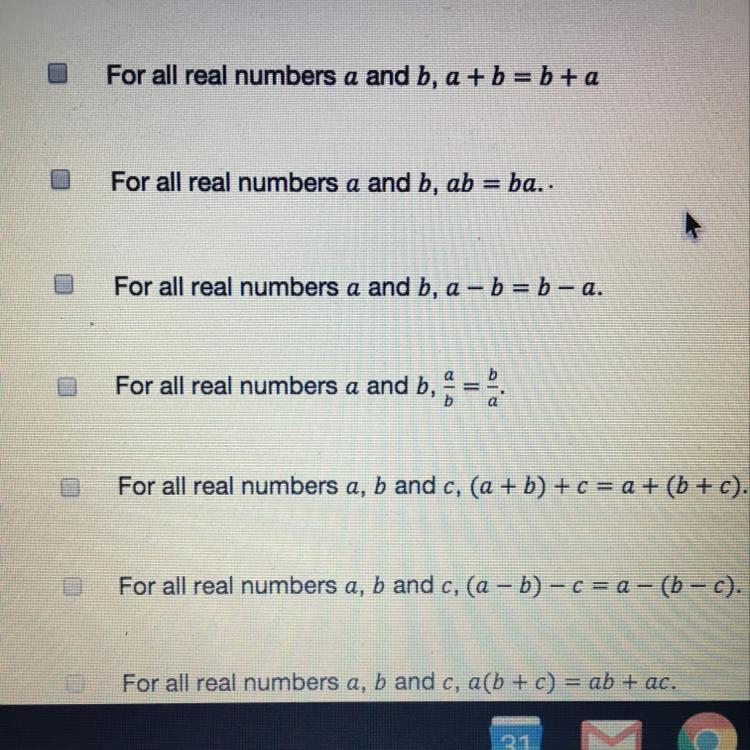Tick the a − b = b − a checkbox
Viewport: 750px width, 750px height.
point(65,286)
